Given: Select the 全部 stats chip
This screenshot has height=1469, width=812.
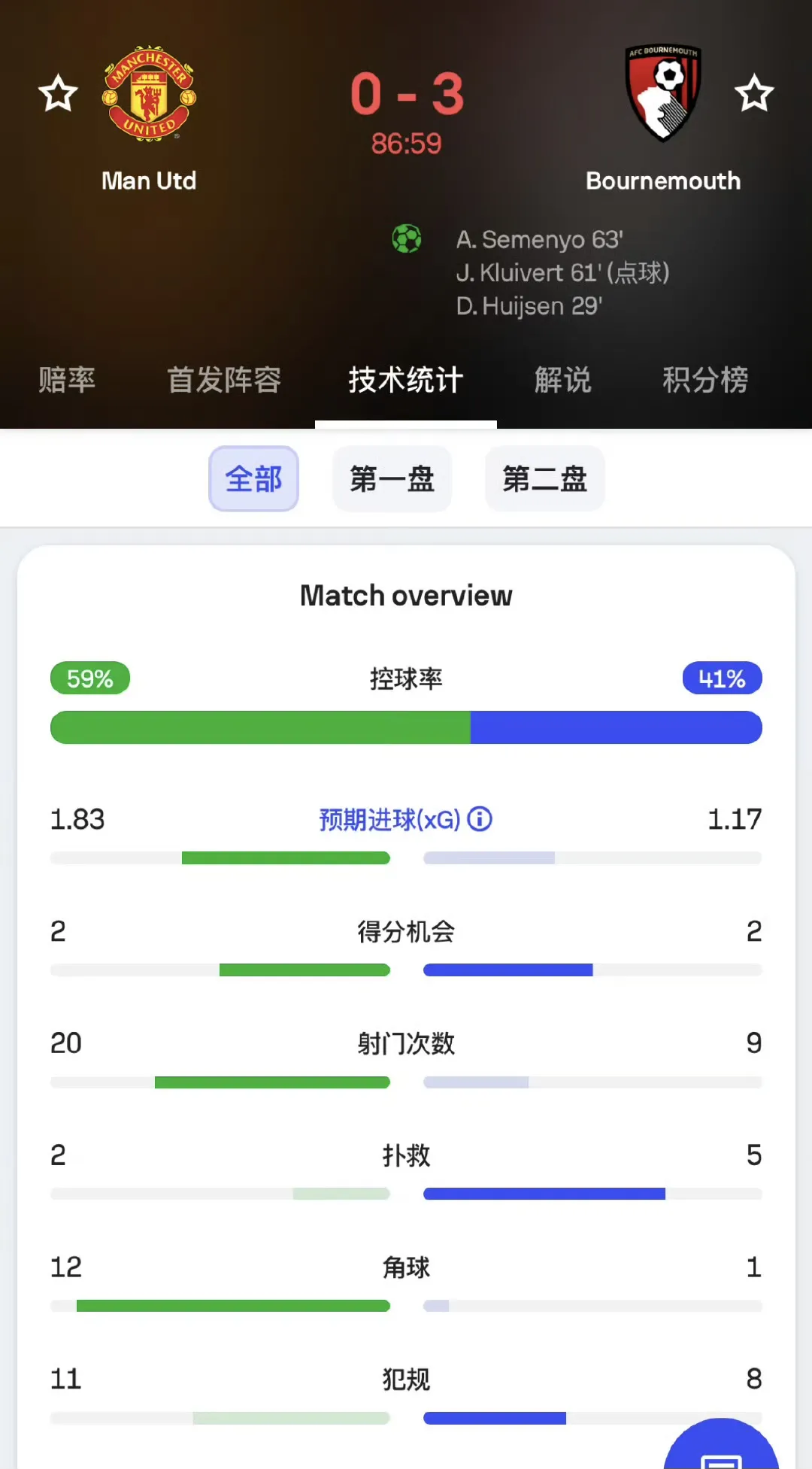Looking at the screenshot, I should (253, 478).
